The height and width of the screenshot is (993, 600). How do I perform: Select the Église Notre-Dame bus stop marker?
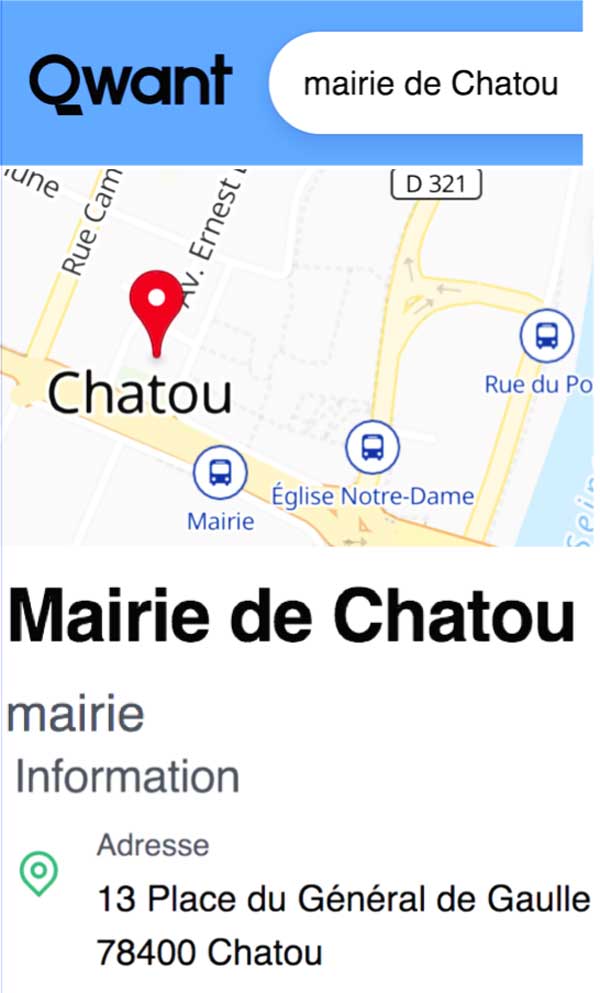click(372, 446)
